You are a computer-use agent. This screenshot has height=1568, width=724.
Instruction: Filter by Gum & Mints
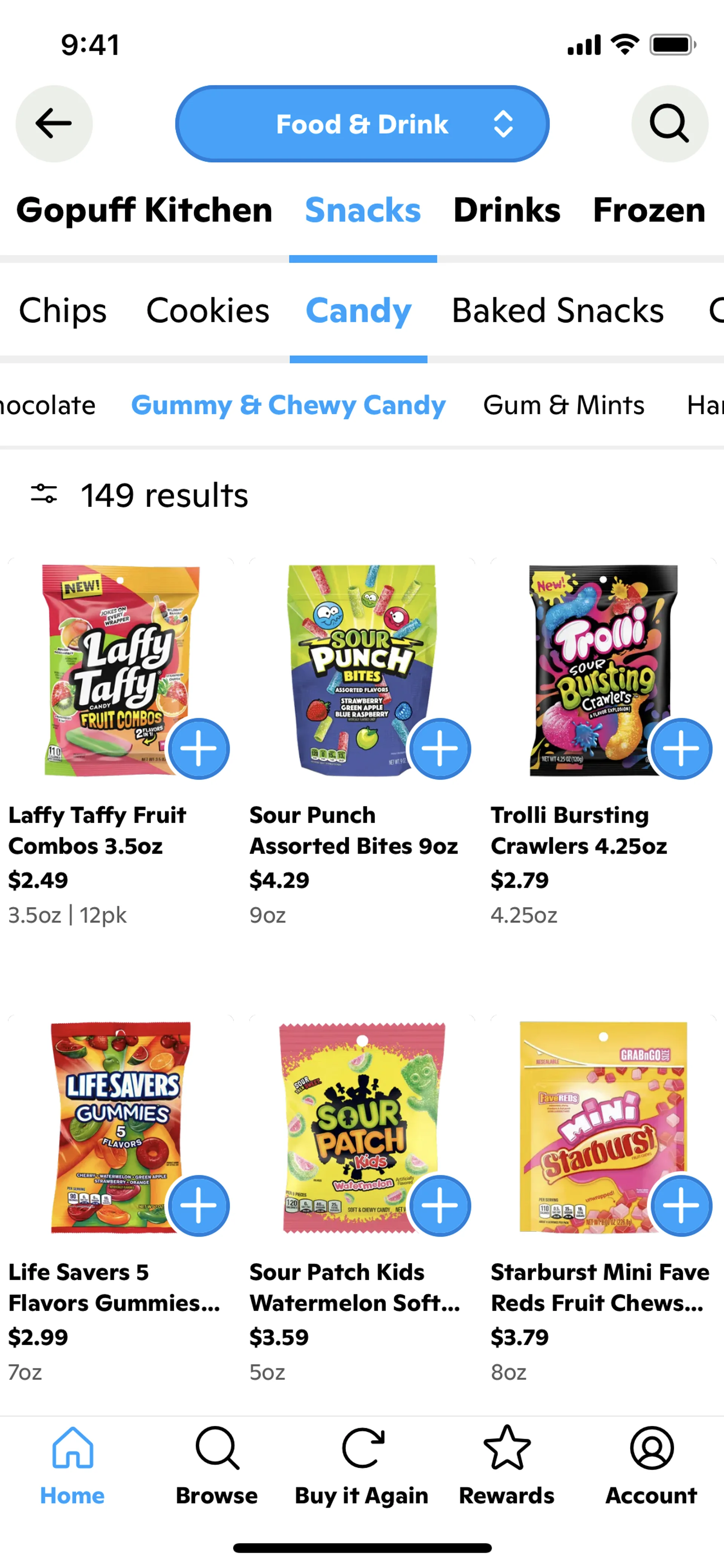click(x=563, y=405)
